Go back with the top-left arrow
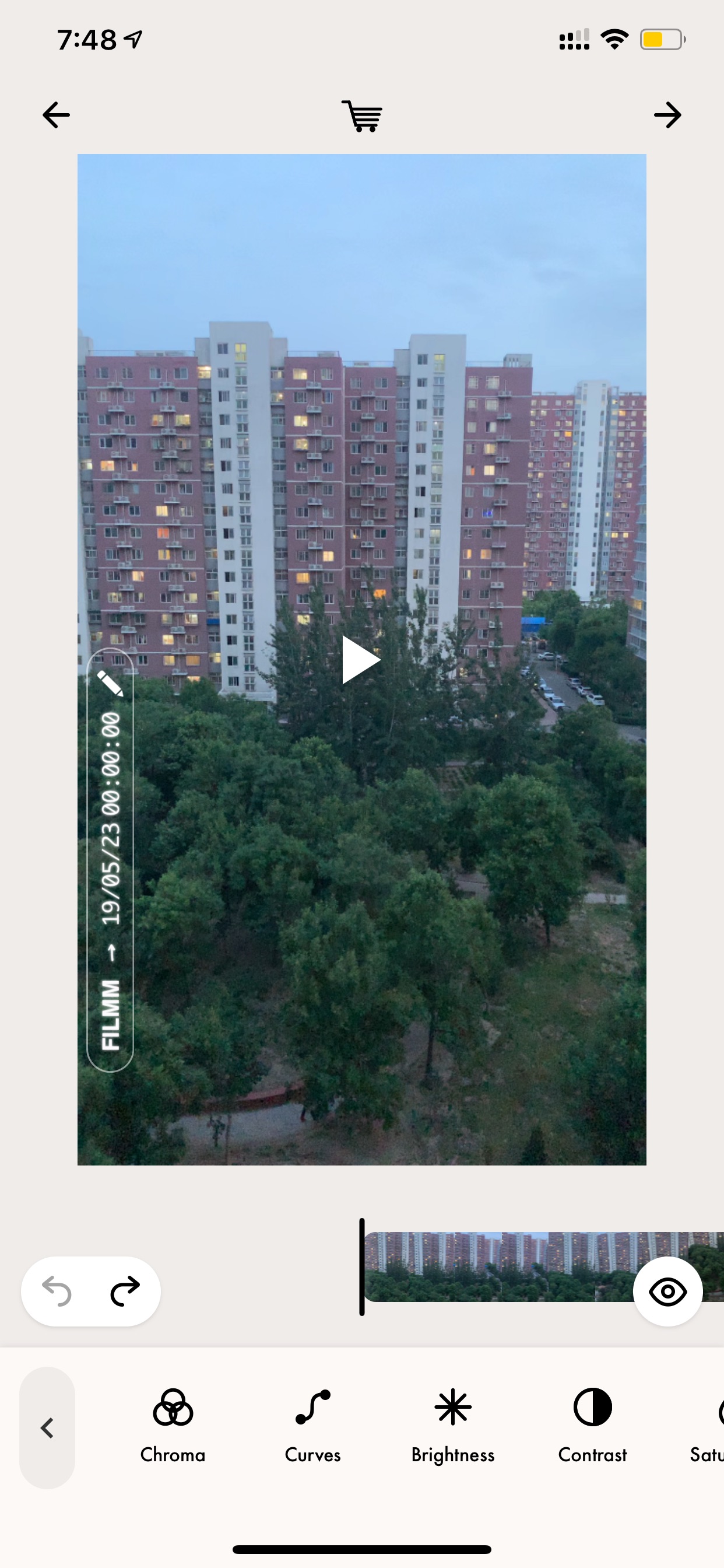The height and width of the screenshot is (1568, 724). pyautogui.click(x=56, y=115)
